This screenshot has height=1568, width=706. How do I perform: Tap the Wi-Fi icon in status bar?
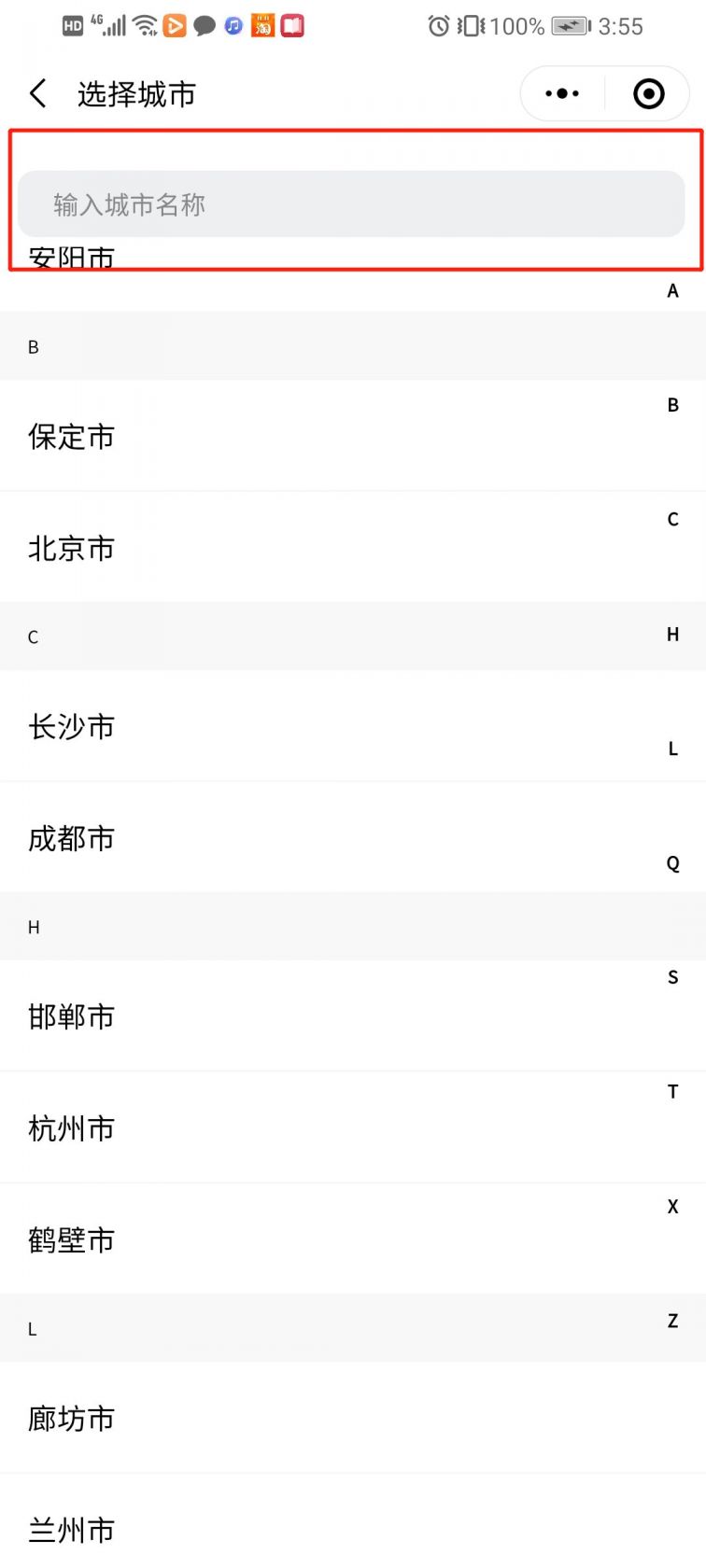[146, 26]
